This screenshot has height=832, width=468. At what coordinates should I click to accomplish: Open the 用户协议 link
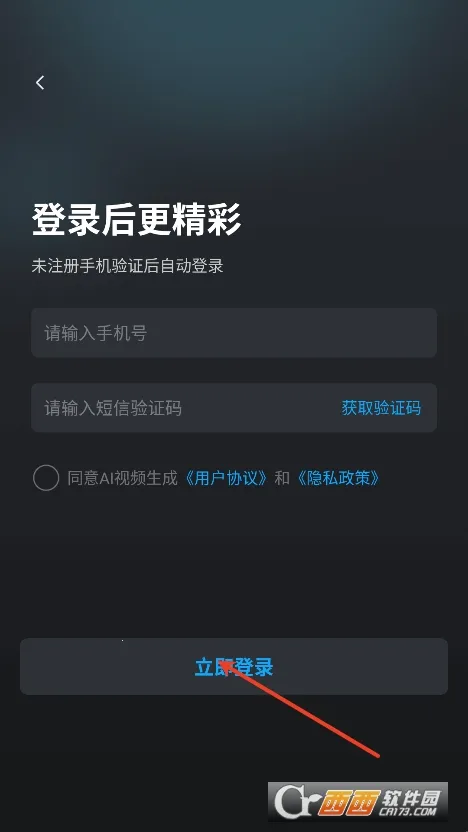click(227, 478)
